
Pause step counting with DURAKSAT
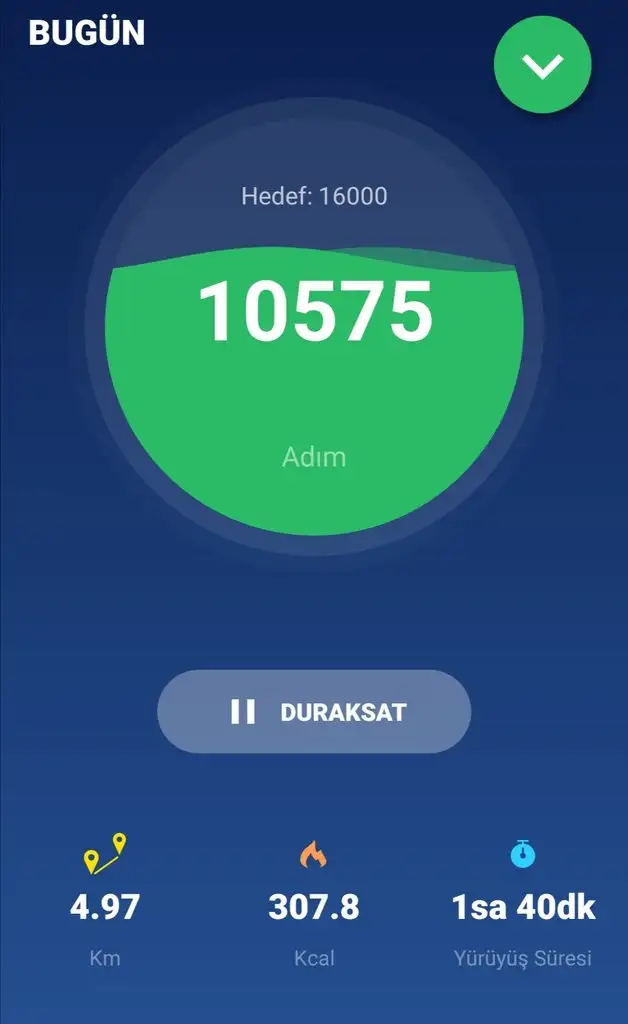click(x=314, y=712)
